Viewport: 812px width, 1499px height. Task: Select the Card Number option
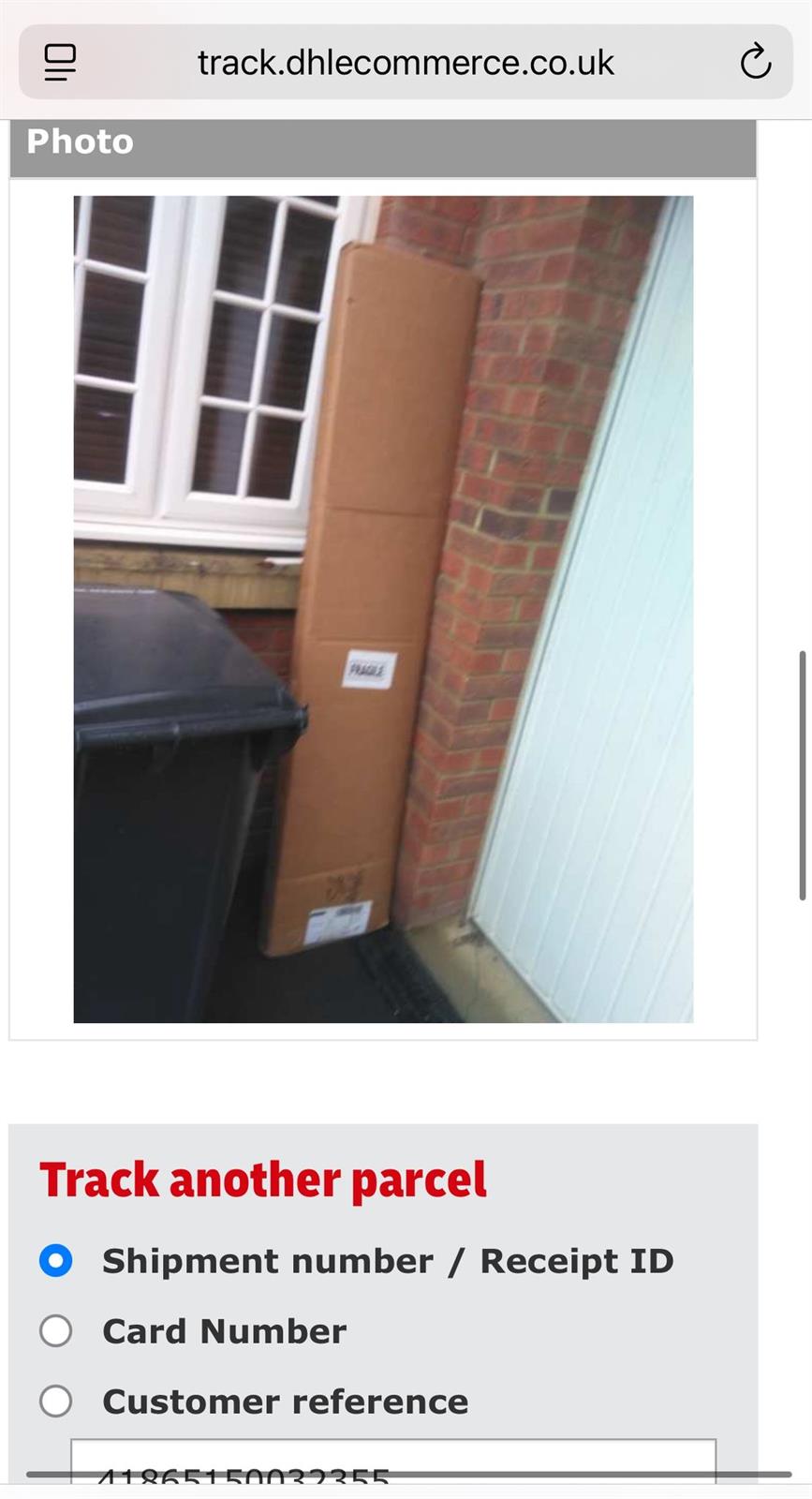click(x=56, y=1331)
